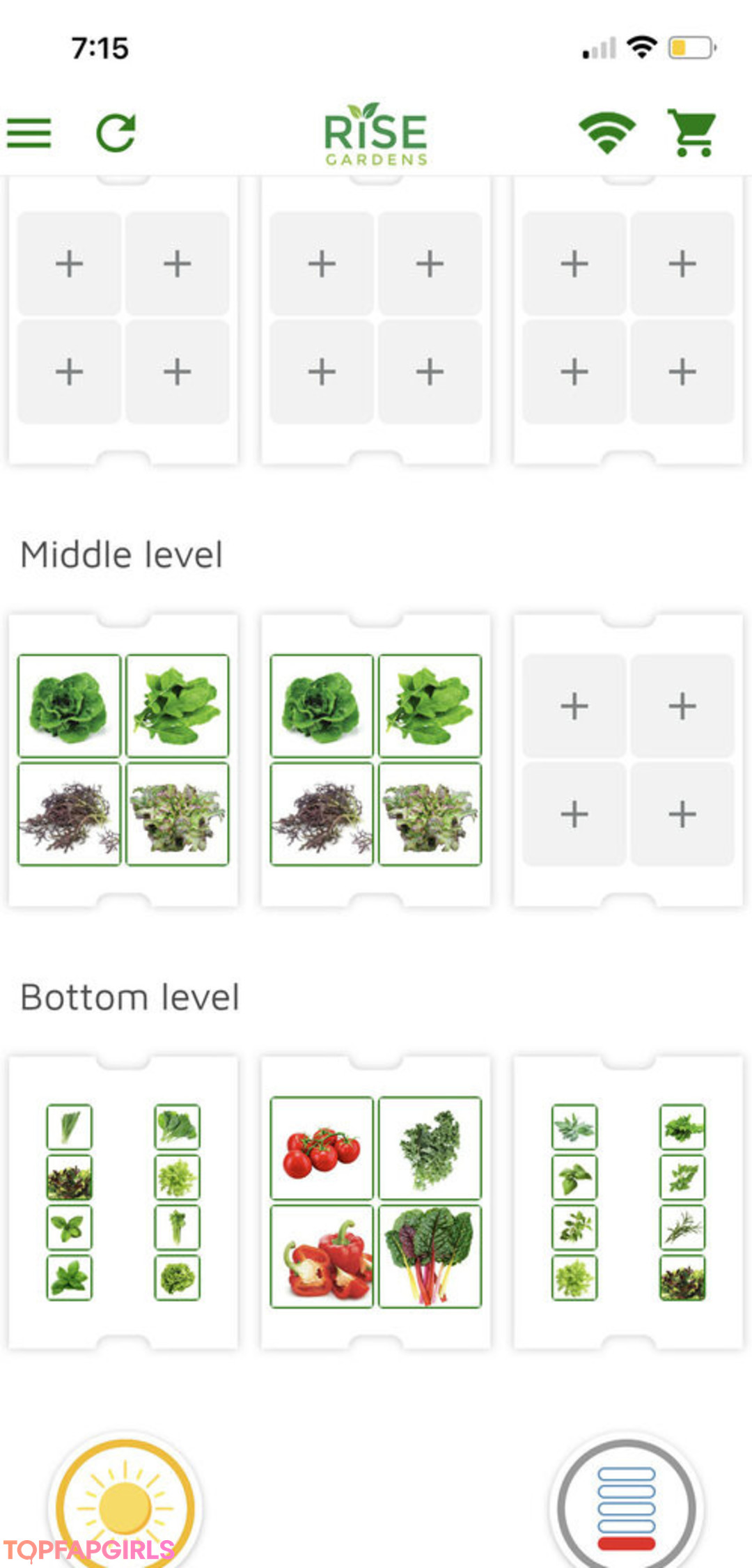Image resolution: width=752 pixels, height=1568 pixels.
Task: Tap the kale tile beside the tomatoes
Action: (430, 1148)
